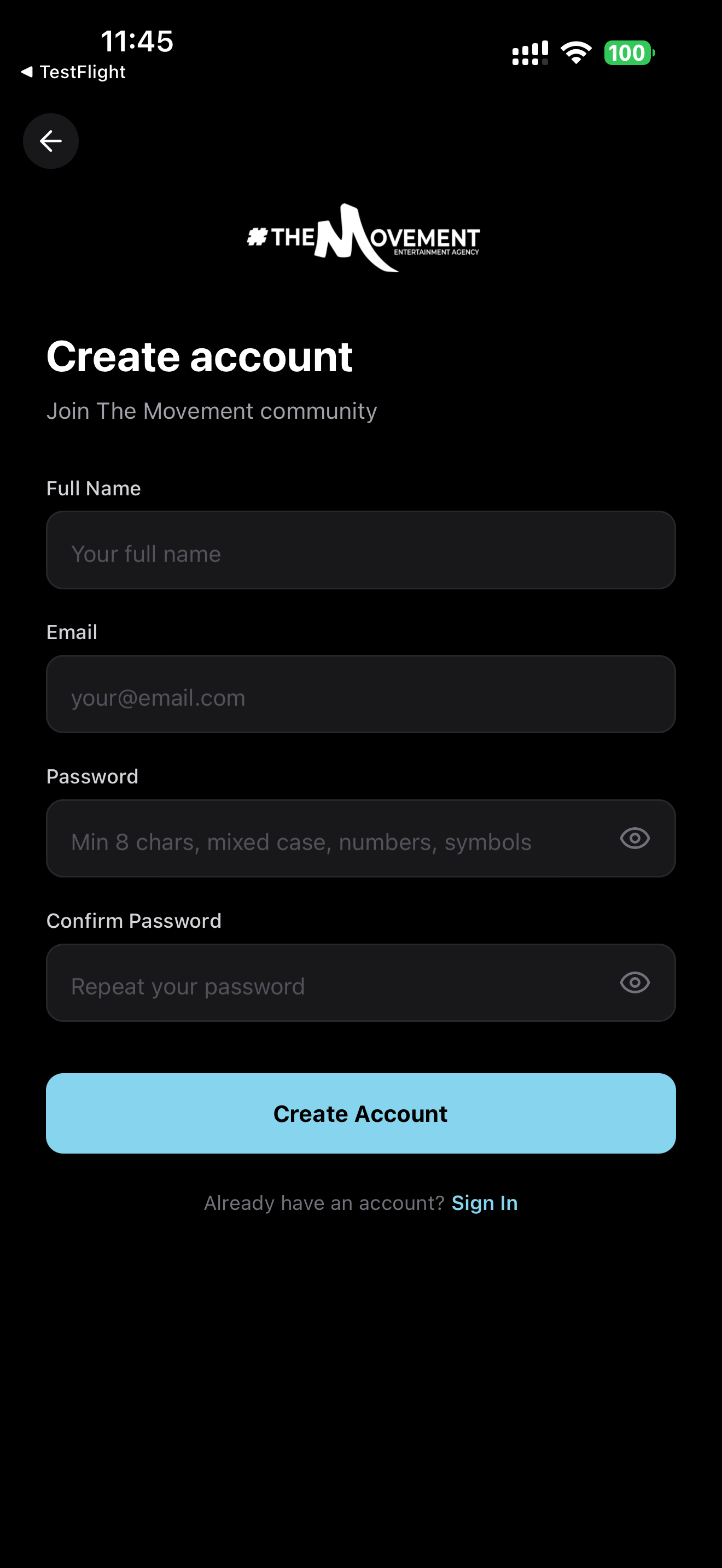The image size is (722, 1568).
Task: Activate the Confirm Password field
Action: click(x=329, y=983)
